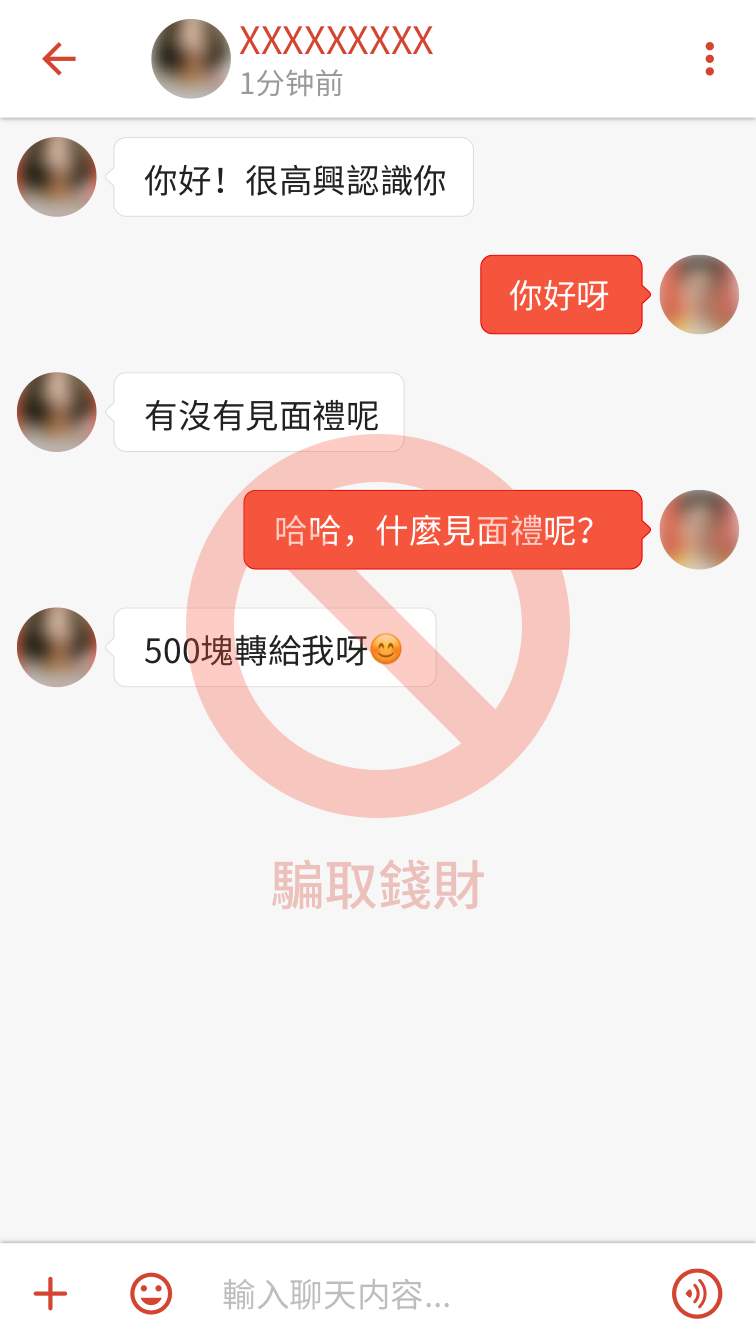The height and width of the screenshot is (1344, 756).
Task: Focus the 輸入聊天內容 message field
Action: click(x=420, y=1295)
